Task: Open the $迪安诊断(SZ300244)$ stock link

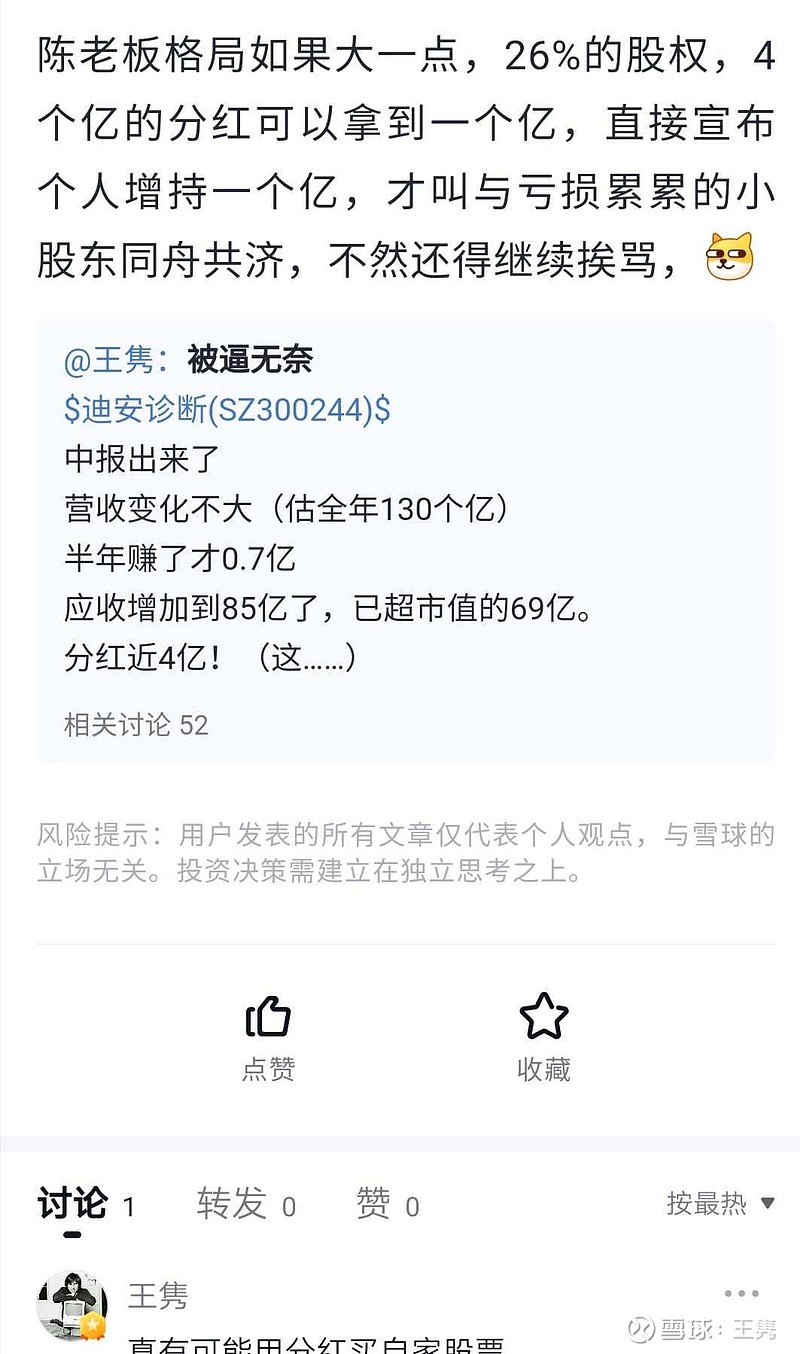Action: 227,410
